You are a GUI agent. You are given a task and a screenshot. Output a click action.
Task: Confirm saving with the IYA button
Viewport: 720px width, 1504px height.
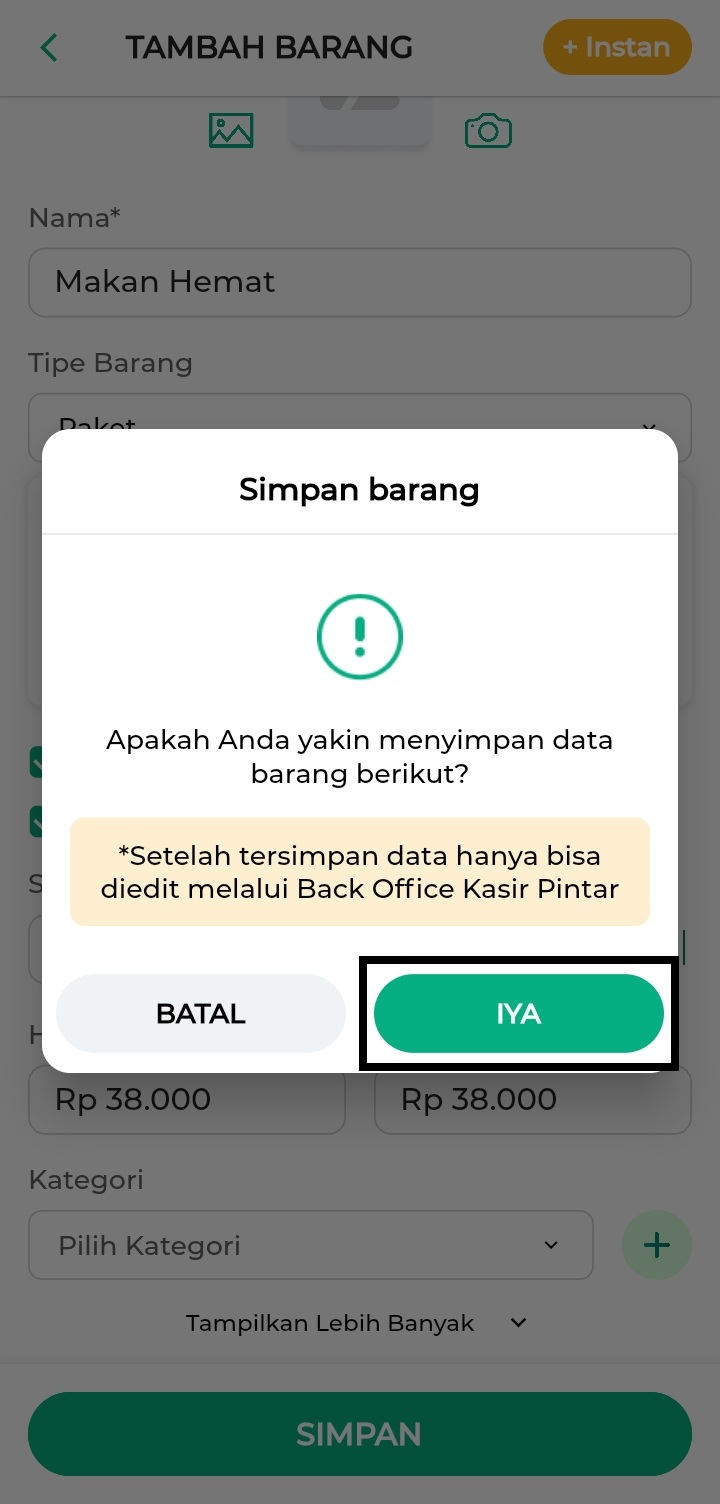[518, 1013]
